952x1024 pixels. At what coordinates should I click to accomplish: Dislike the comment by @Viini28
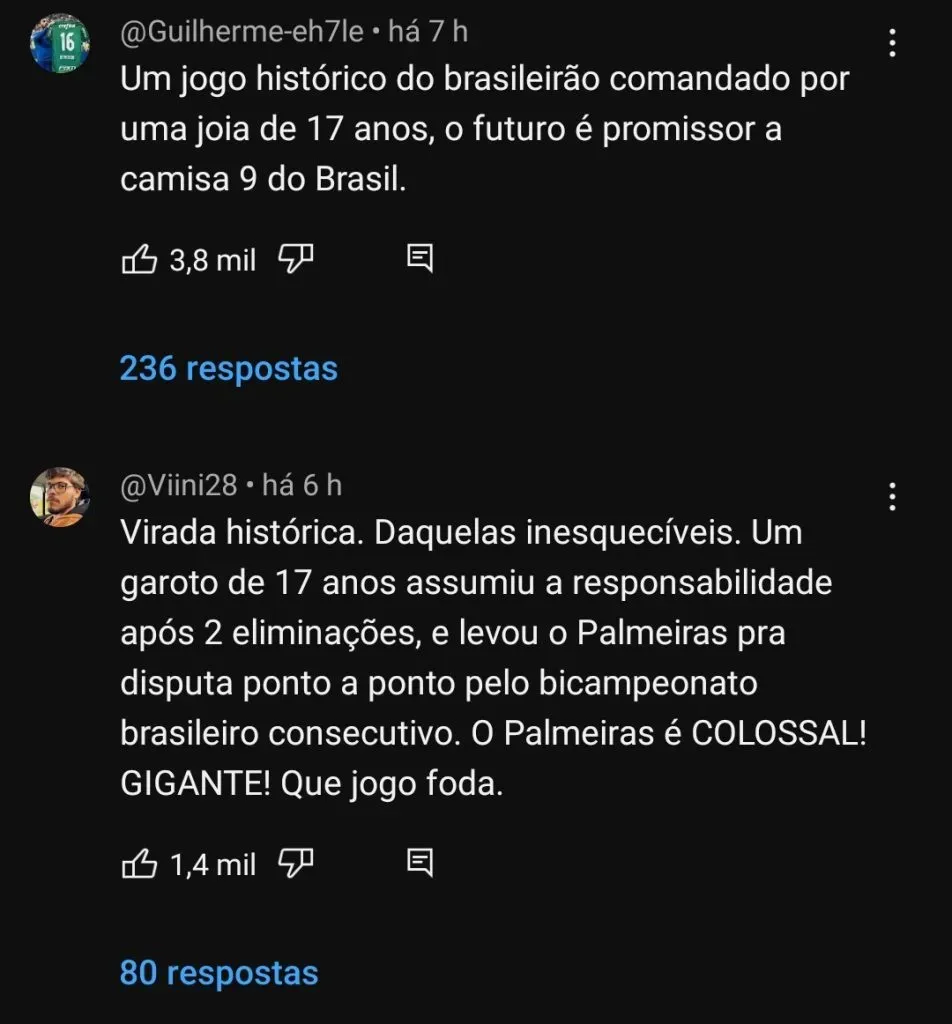click(295, 863)
